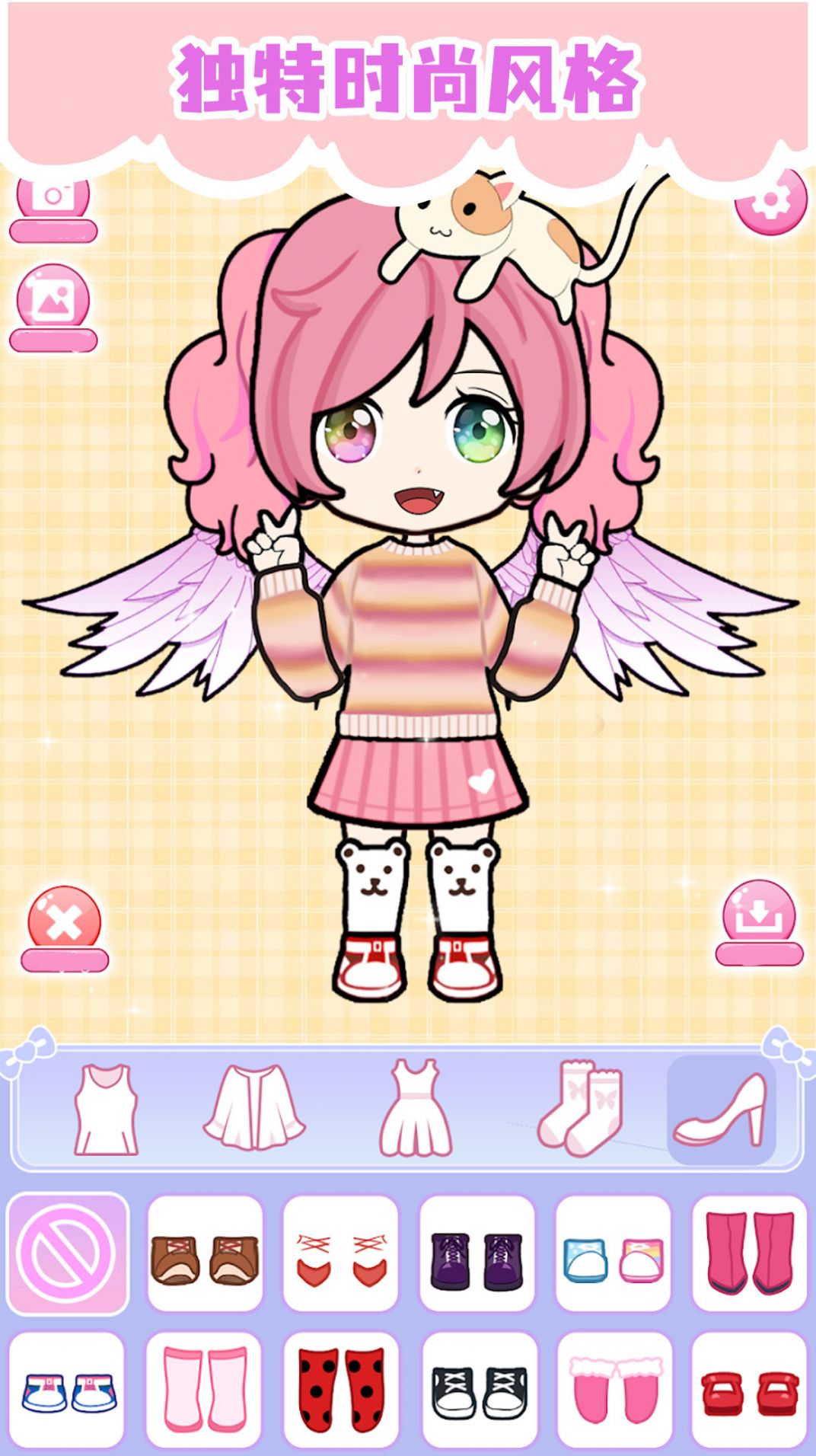Tap the red X clear button
This screenshot has height=1456, width=816.
(x=65, y=923)
